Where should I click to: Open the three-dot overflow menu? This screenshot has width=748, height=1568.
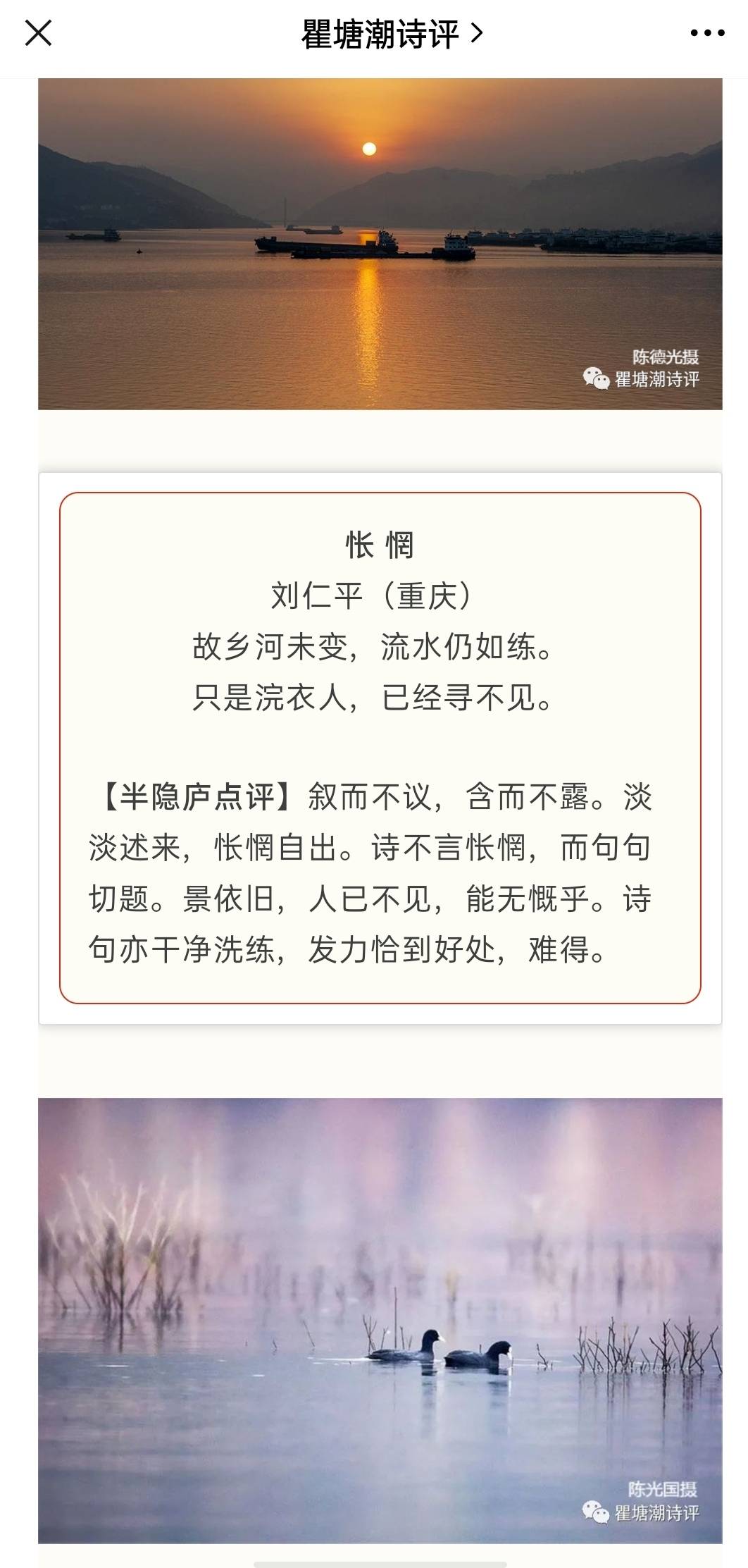[x=707, y=33]
